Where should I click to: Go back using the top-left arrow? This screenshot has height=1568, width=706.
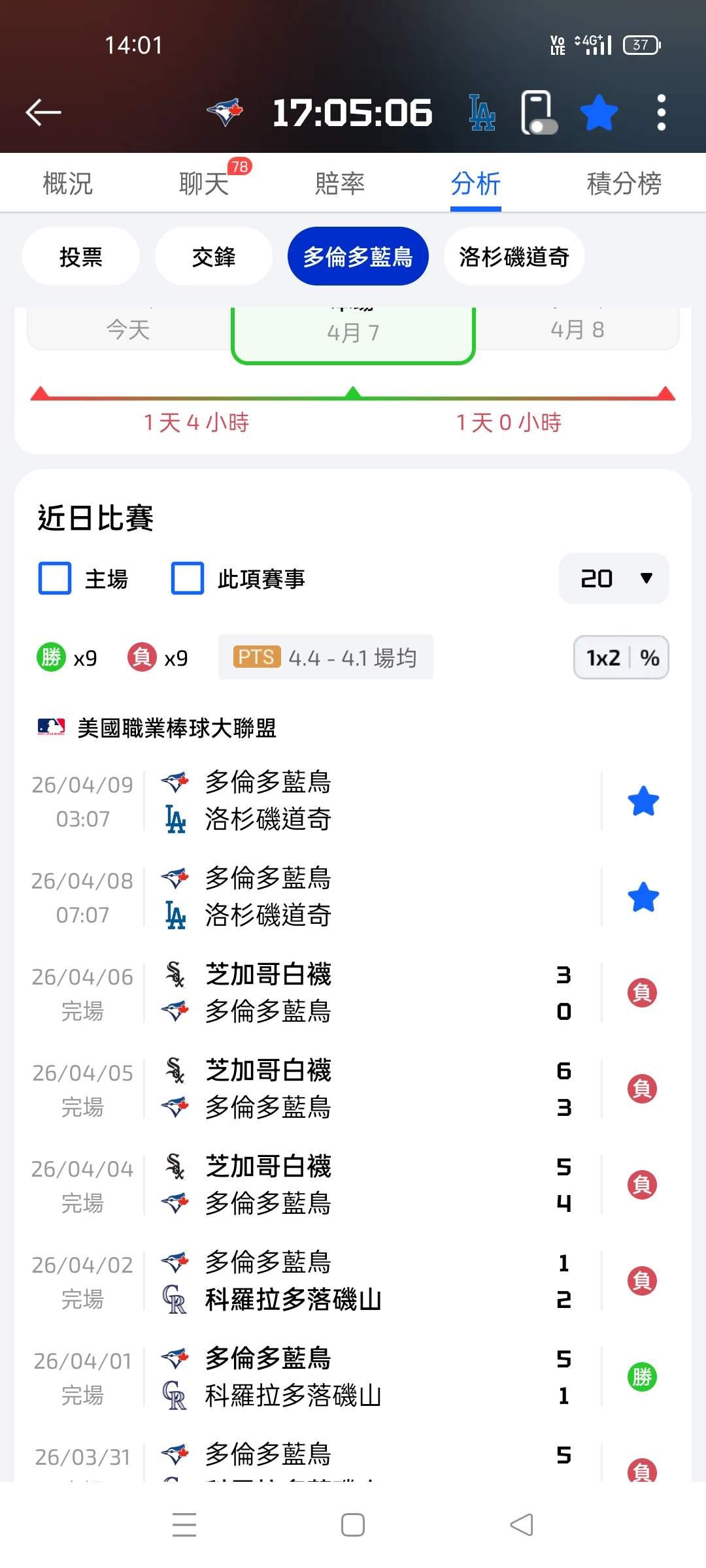43,112
